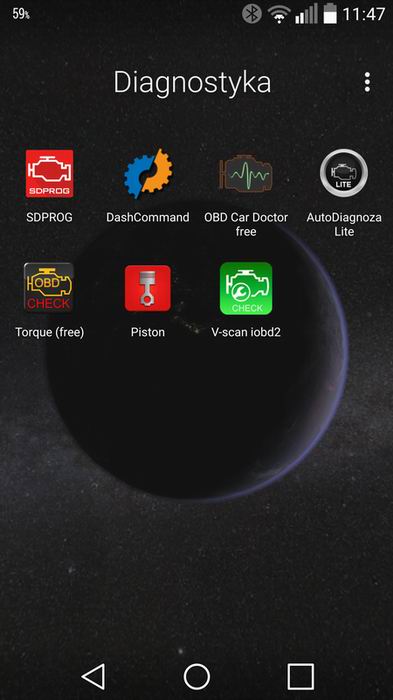
Task: Go back with the navigation bar
Action: pyautogui.click(x=93, y=676)
